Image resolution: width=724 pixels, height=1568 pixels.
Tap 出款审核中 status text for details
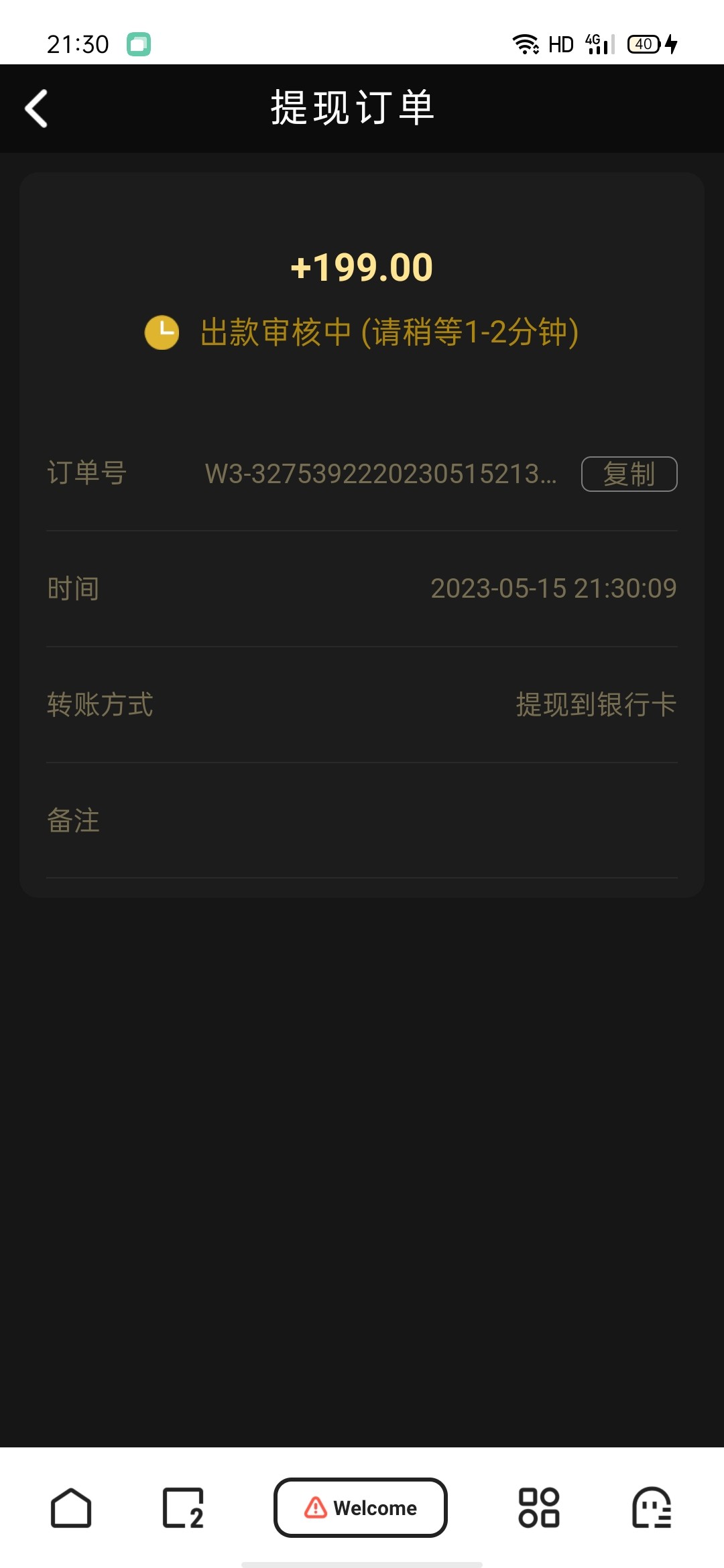click(389, 333)
